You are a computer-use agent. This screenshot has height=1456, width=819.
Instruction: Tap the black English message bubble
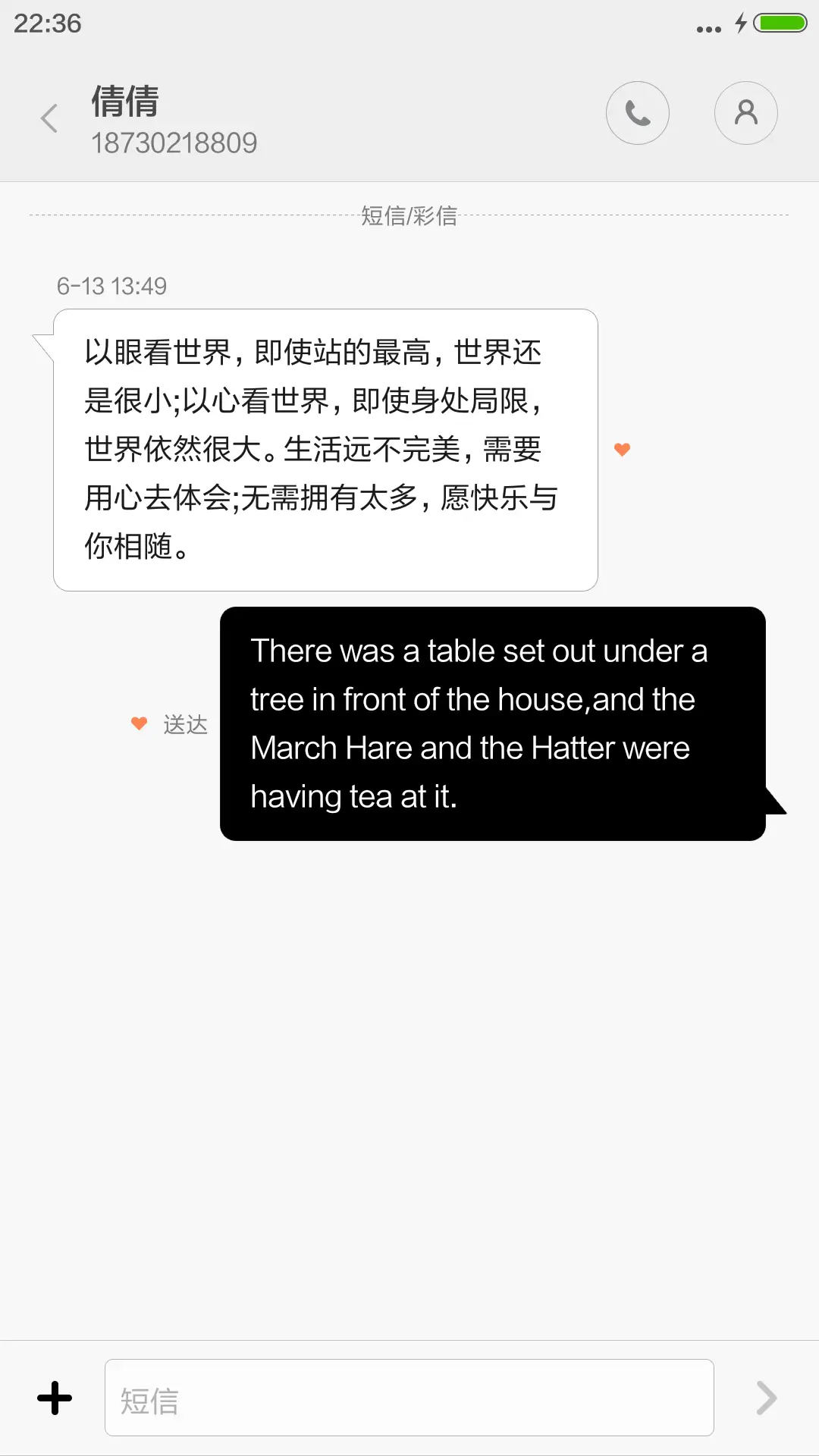tap(492, 722)
